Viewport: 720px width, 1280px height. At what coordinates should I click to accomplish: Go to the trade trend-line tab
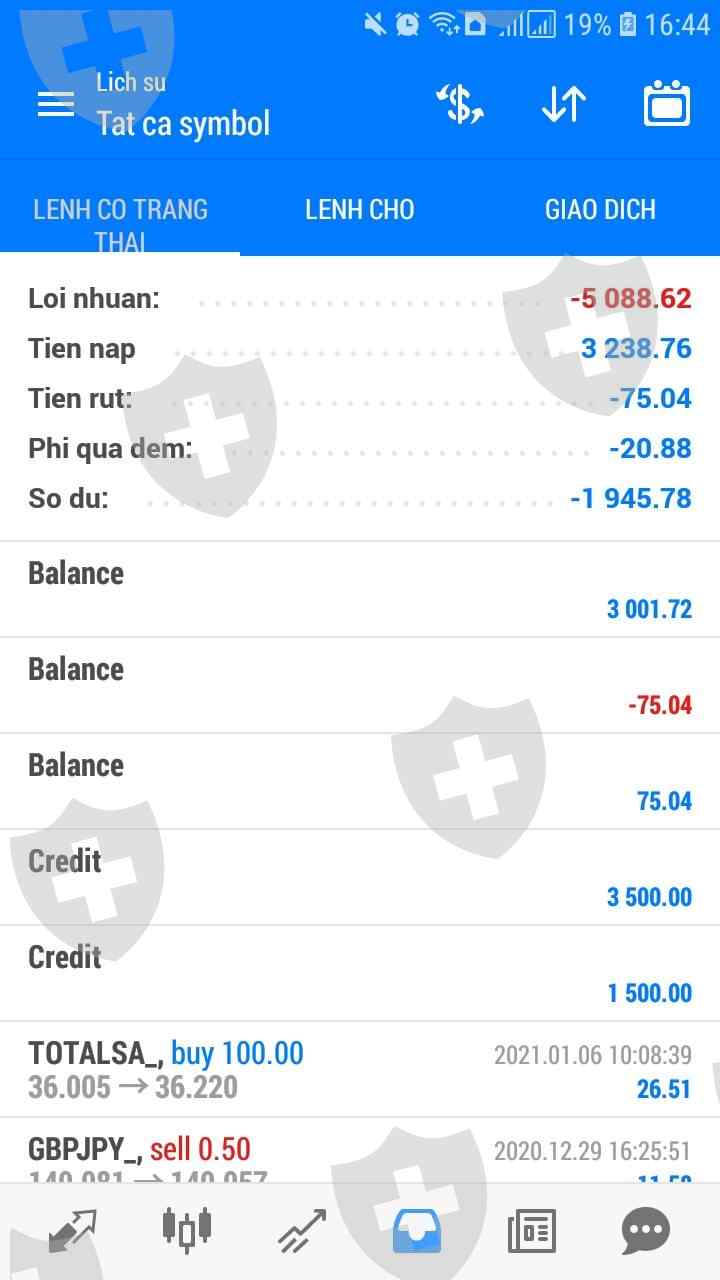tap(302, 1231)
